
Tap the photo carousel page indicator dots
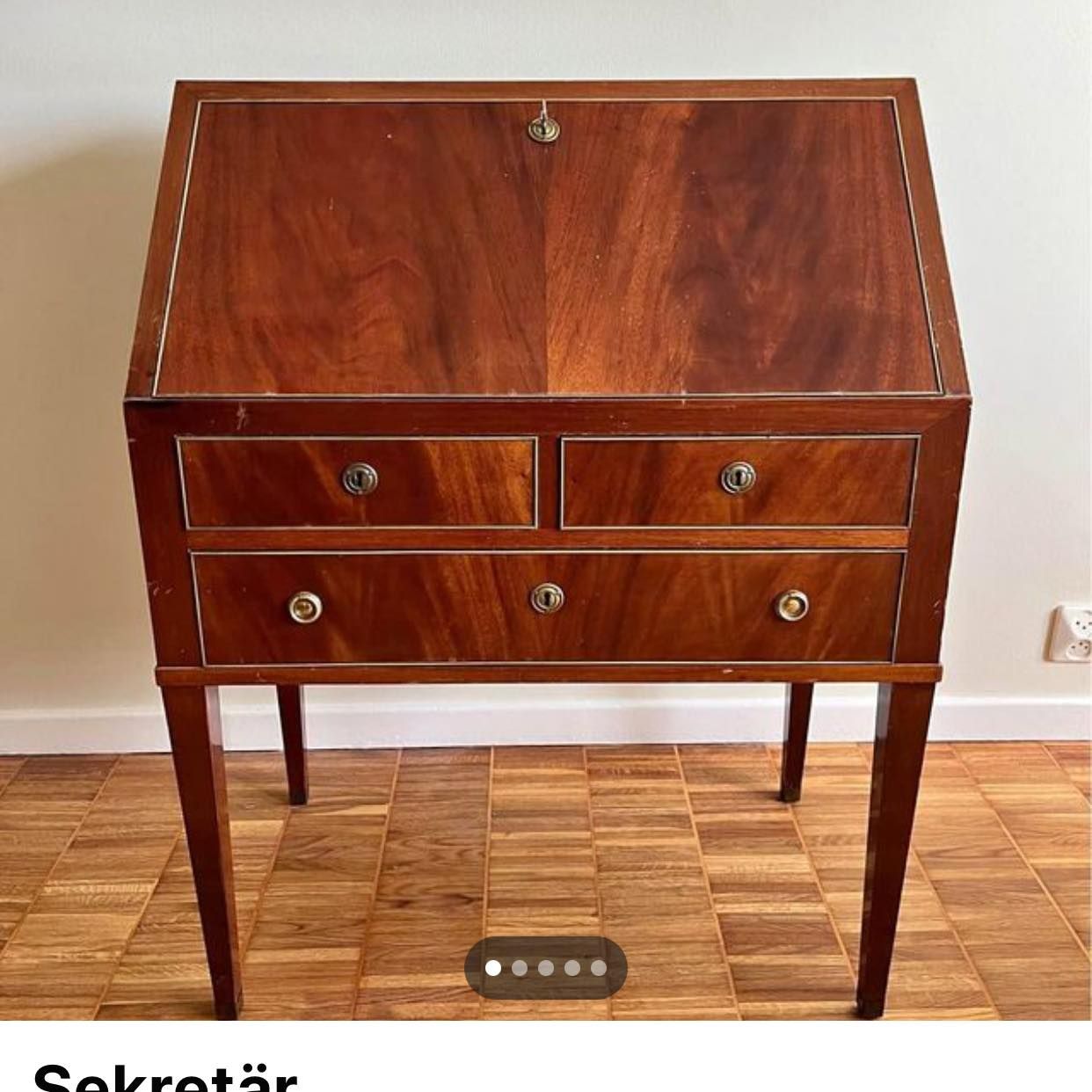coord(545,968)
